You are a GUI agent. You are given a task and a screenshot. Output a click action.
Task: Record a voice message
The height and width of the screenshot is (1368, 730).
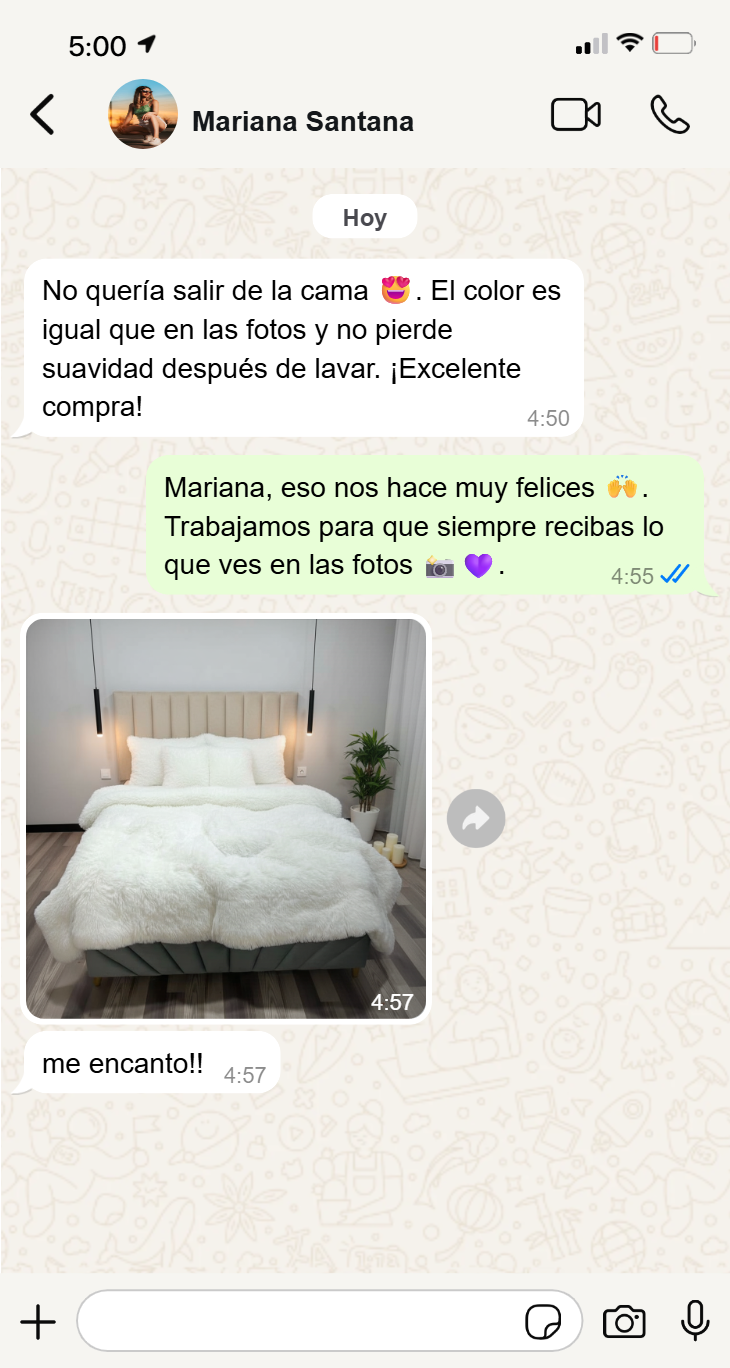(x=695, y=1321)
